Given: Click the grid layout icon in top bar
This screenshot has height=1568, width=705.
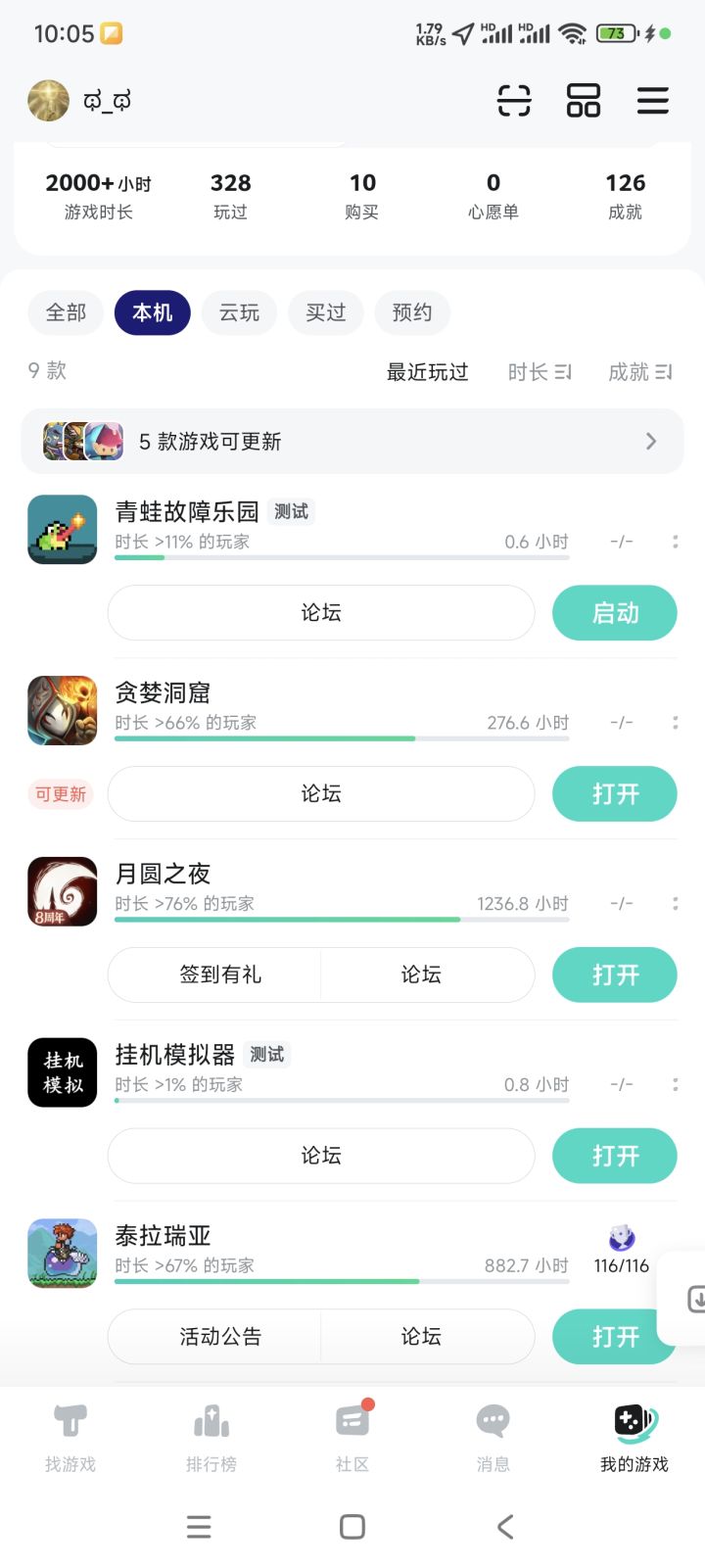Looking at the screenshot, I should point(584,101).
